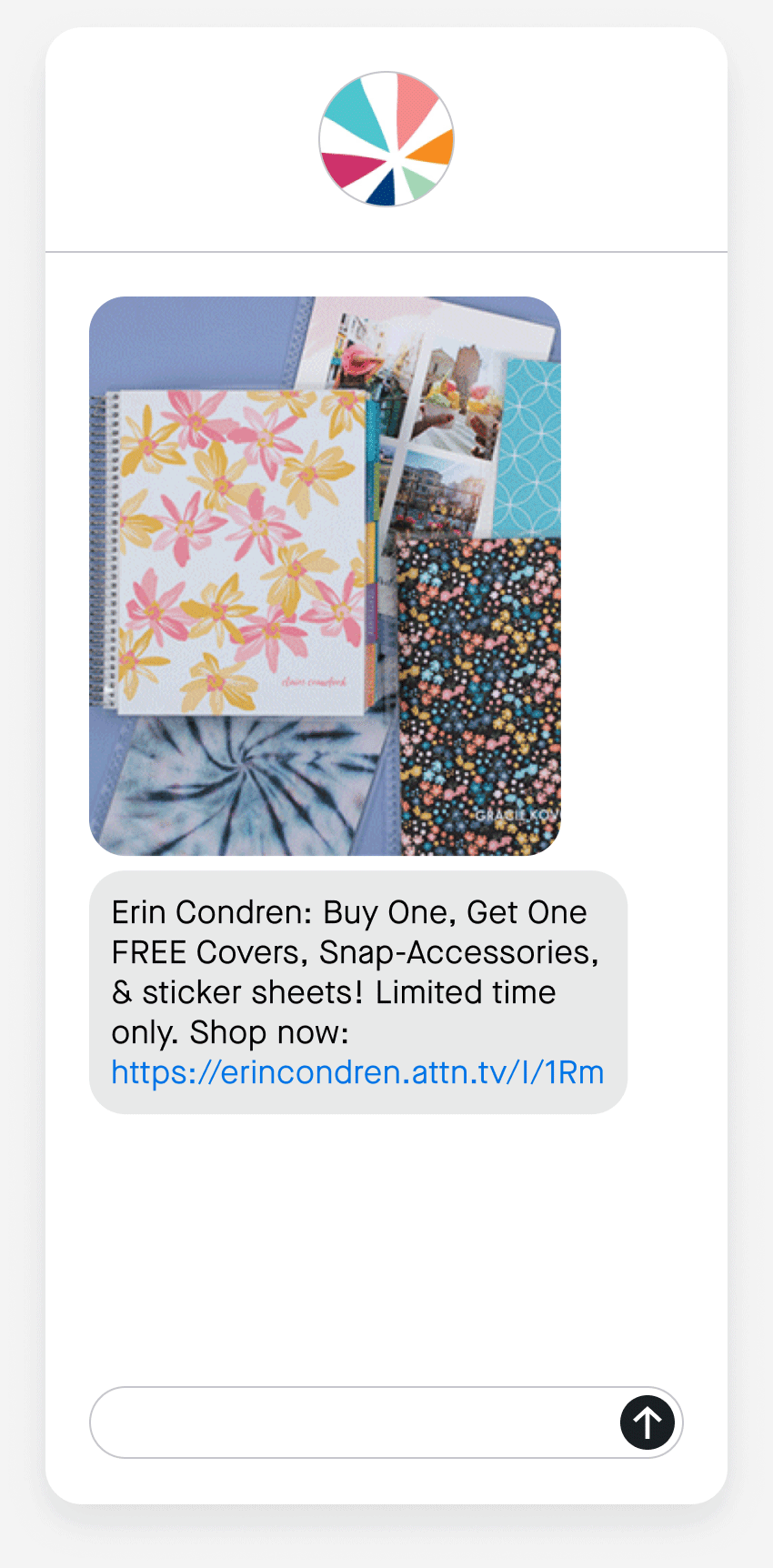View the planner covers image attachment
773x1568 pixels.
coord(325,576)
